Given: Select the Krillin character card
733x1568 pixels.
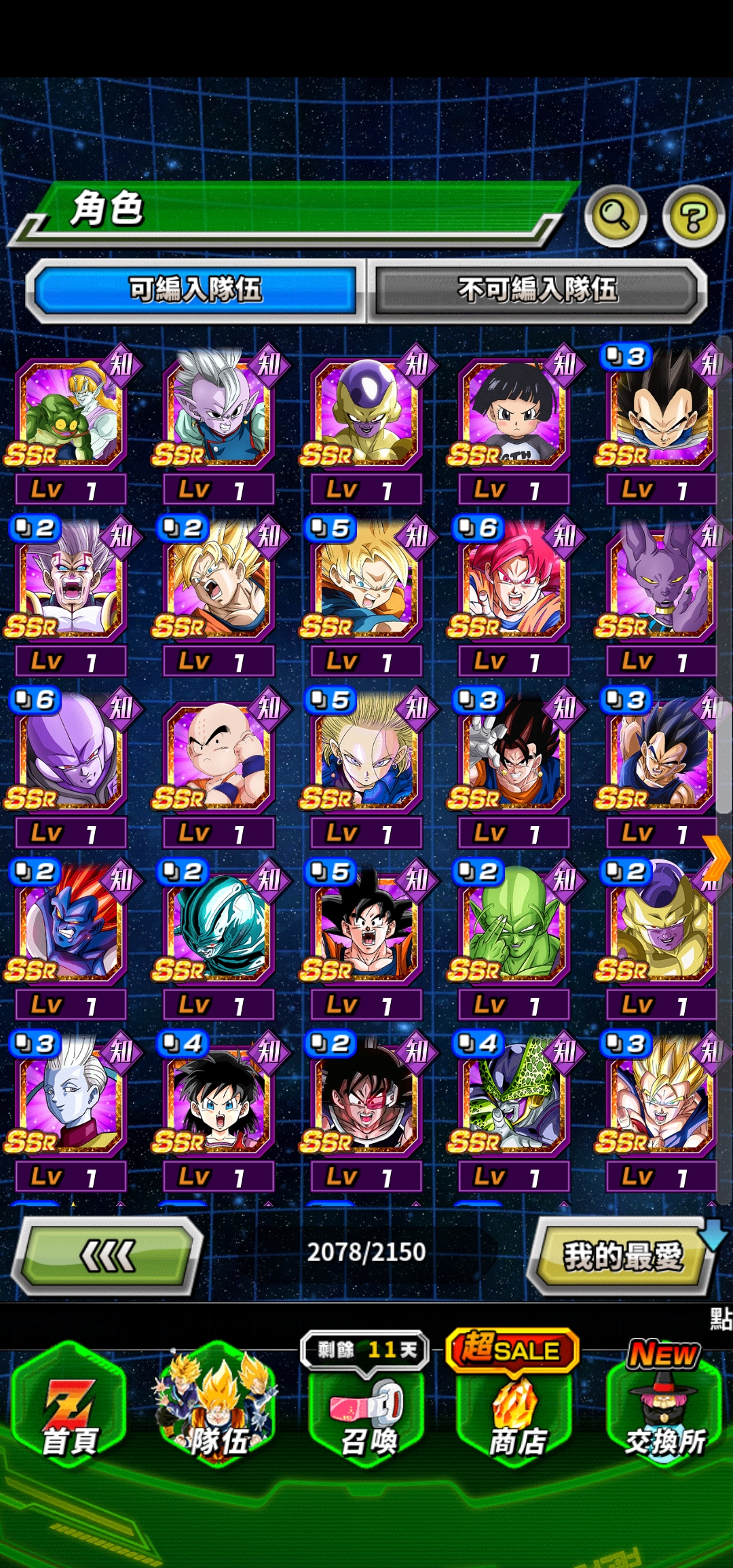Looking at the screenshot, I should pyautogui.click(x=219, y=757).
